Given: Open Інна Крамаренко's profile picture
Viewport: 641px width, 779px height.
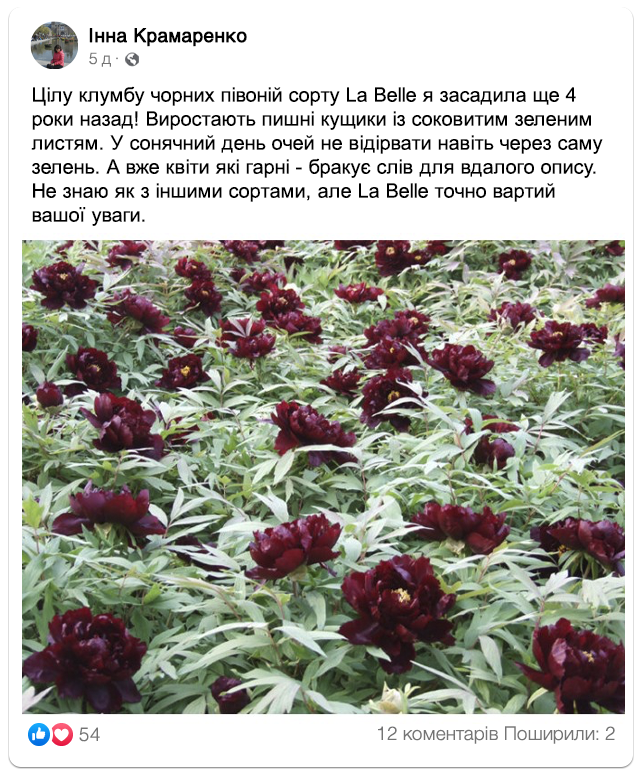Looking at the screenshot, I should pos(54,45).
